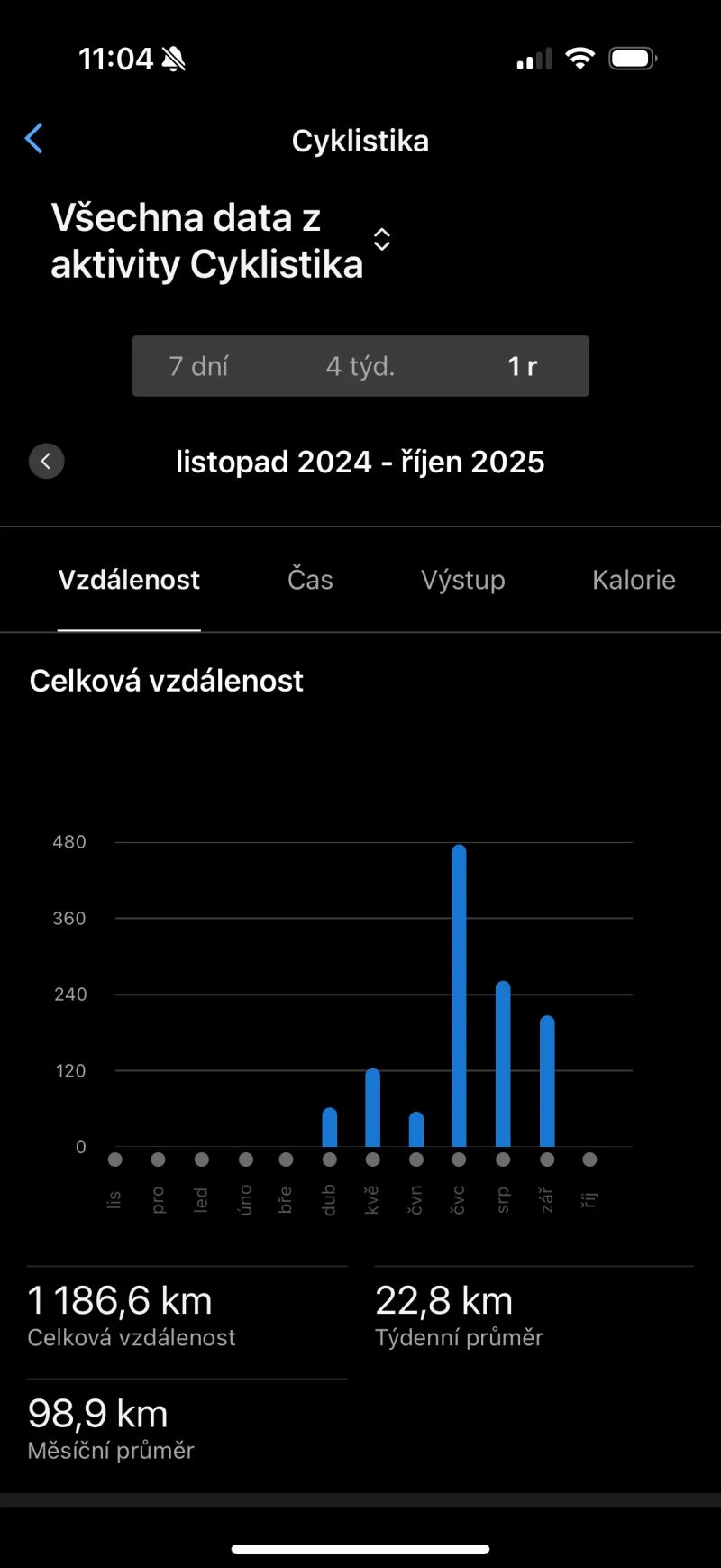This screenshot has width=721, height=1568.
Task: Choose the 1 r range
Action: point(522,366)
